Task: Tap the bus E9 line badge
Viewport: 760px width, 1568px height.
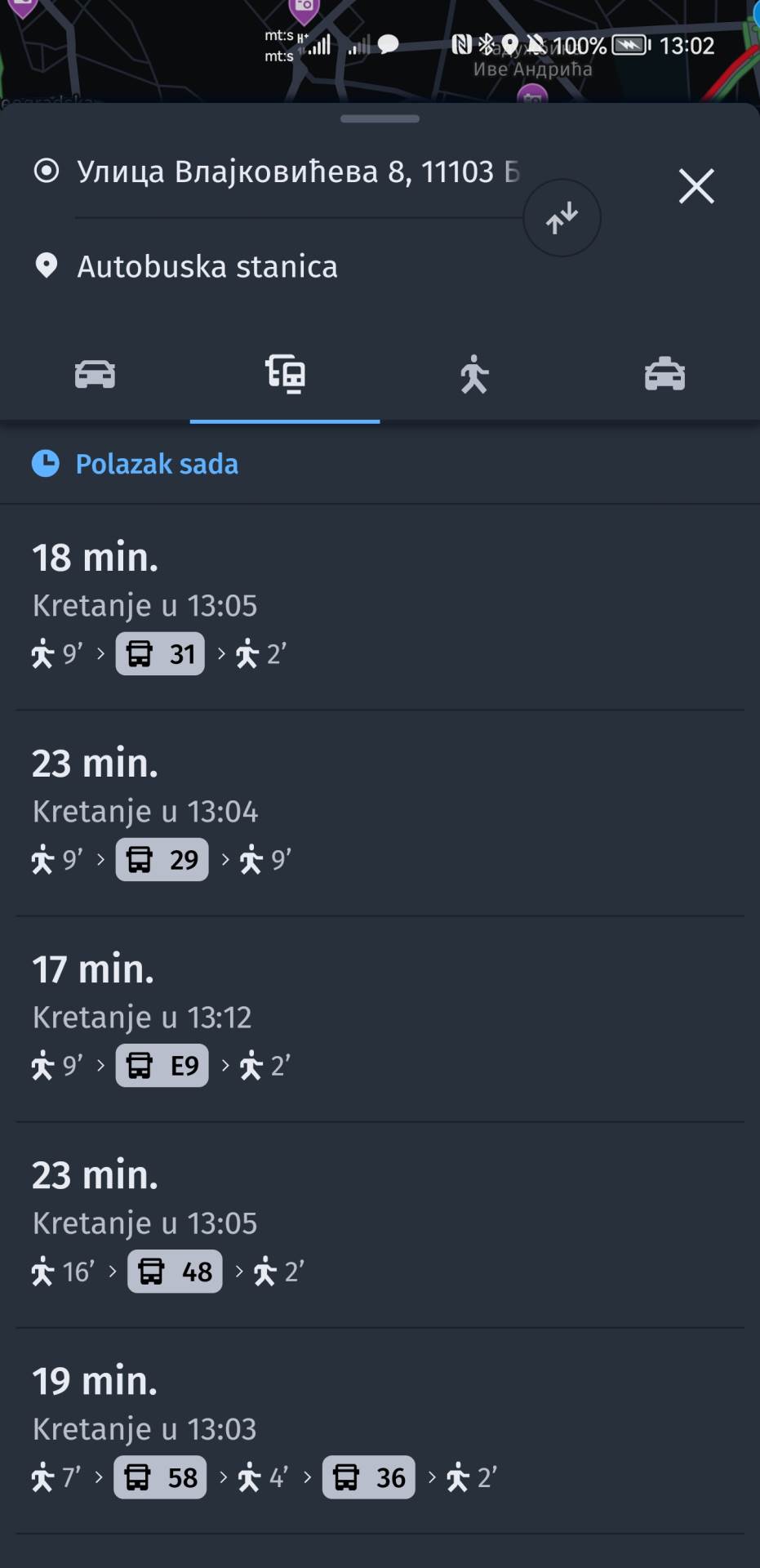Action: pyautogui.click(x=162, y=1065)
